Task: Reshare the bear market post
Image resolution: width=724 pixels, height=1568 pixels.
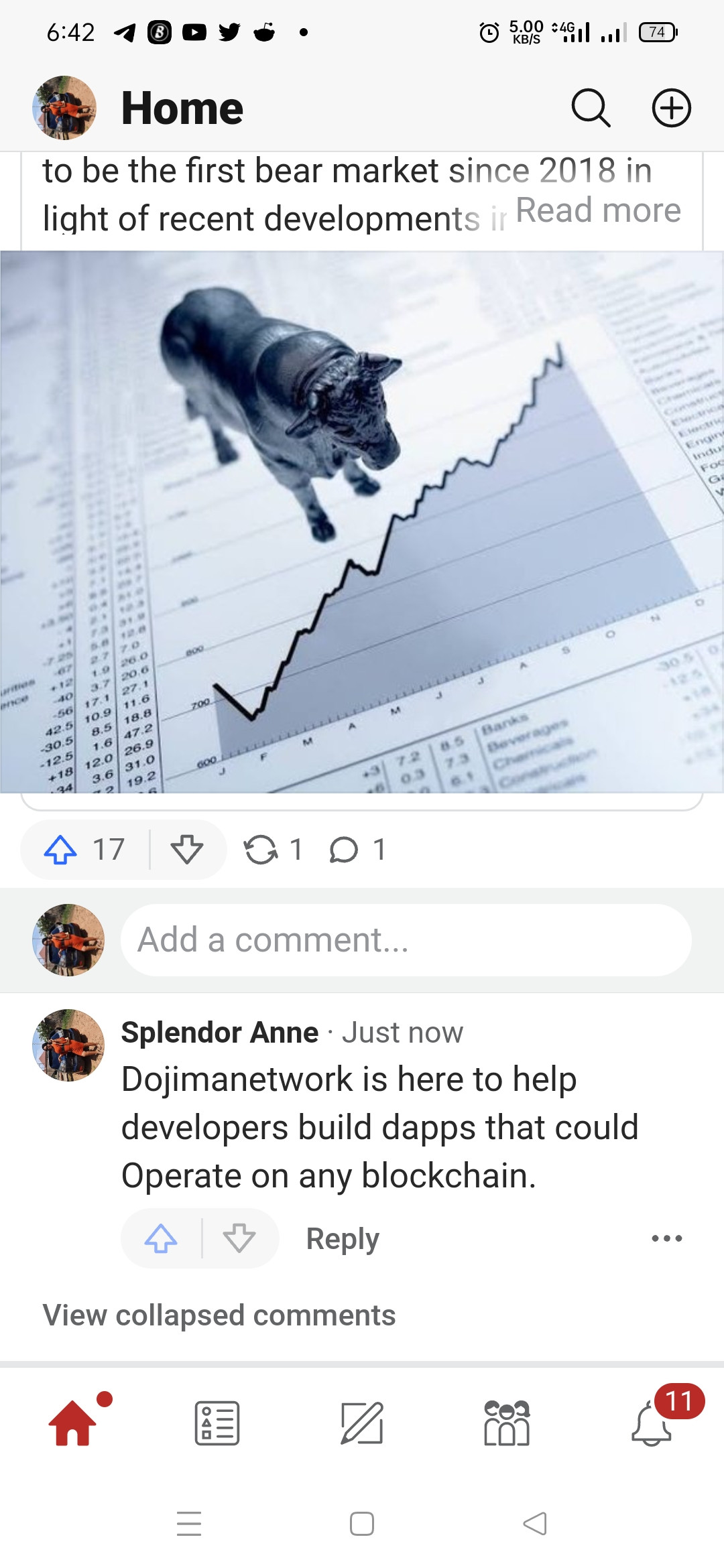Action: click(261, 850)
